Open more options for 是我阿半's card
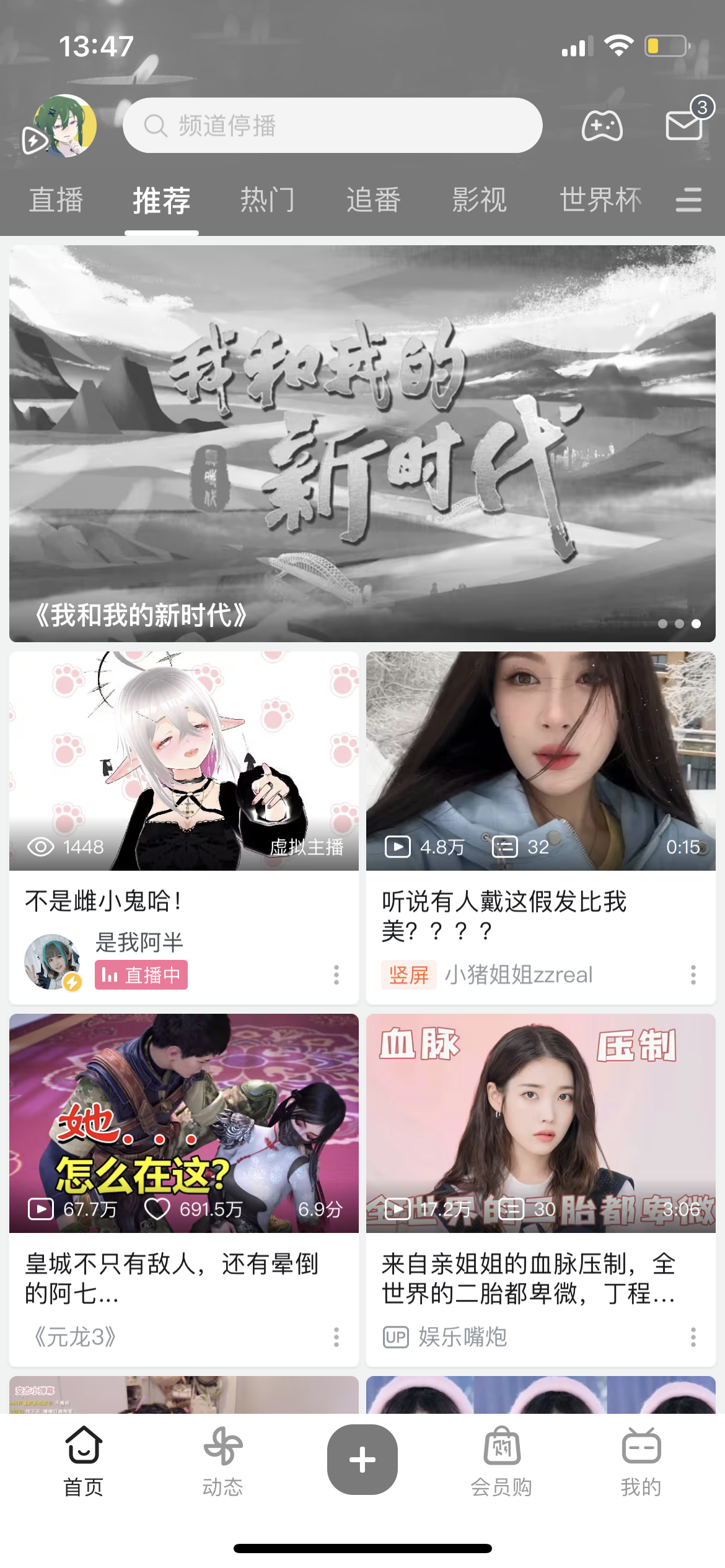Viewport: 725px width, 1568px height. (x=336, y=975)
